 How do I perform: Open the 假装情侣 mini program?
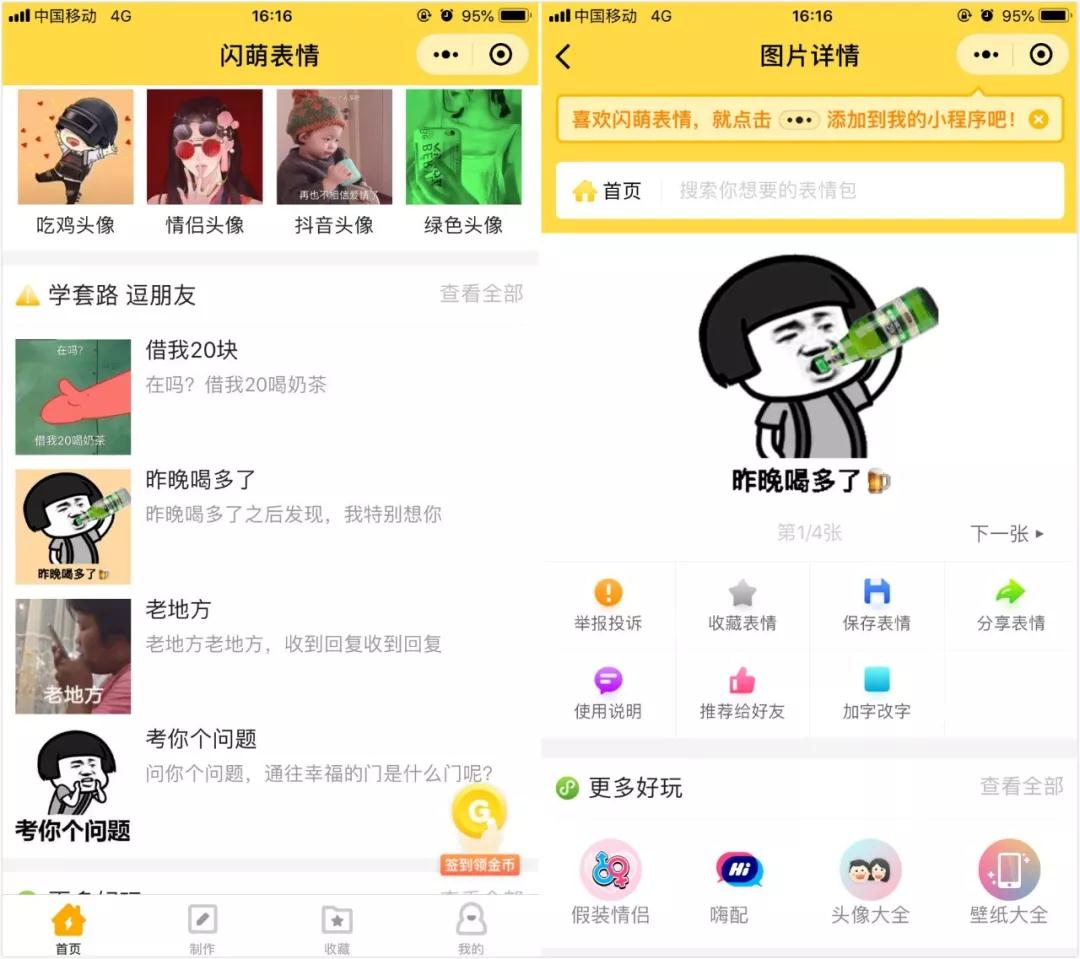click(610, 881)
